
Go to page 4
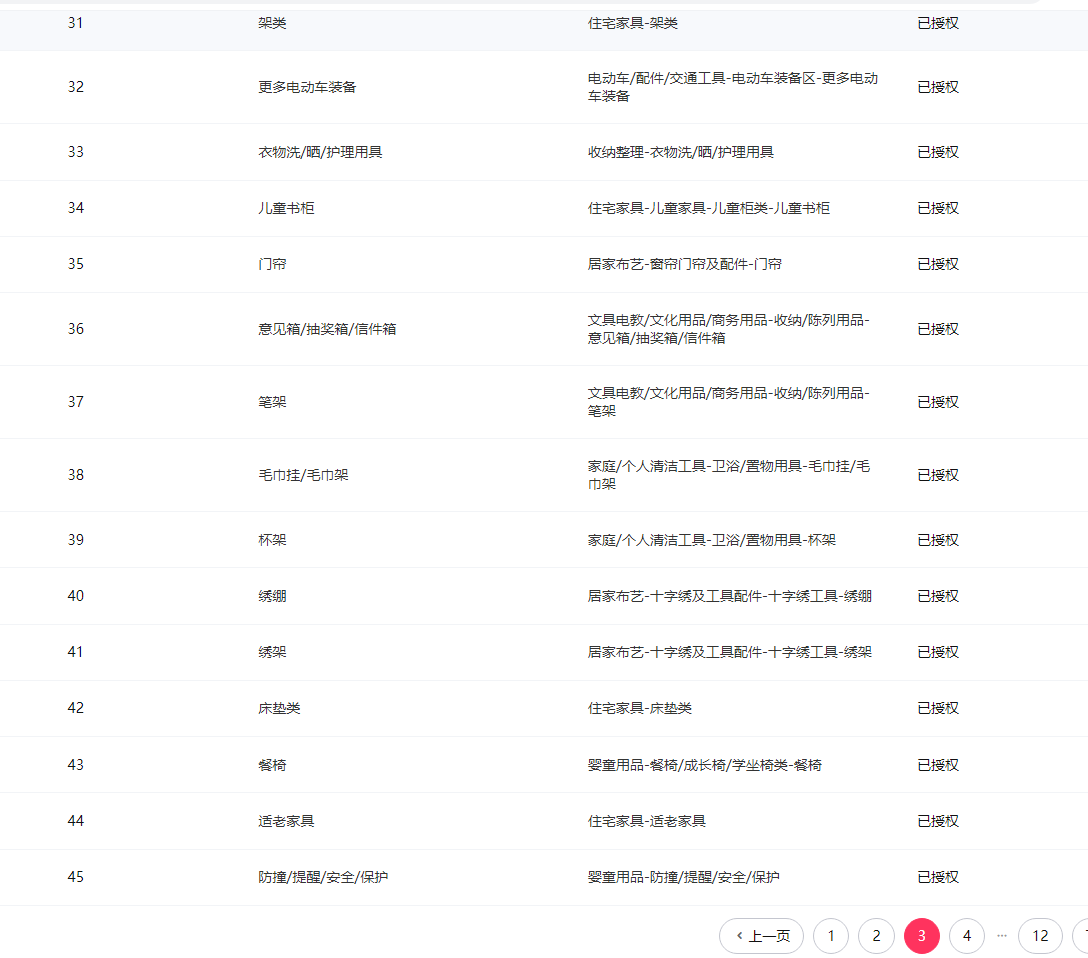tap(966, 936)
